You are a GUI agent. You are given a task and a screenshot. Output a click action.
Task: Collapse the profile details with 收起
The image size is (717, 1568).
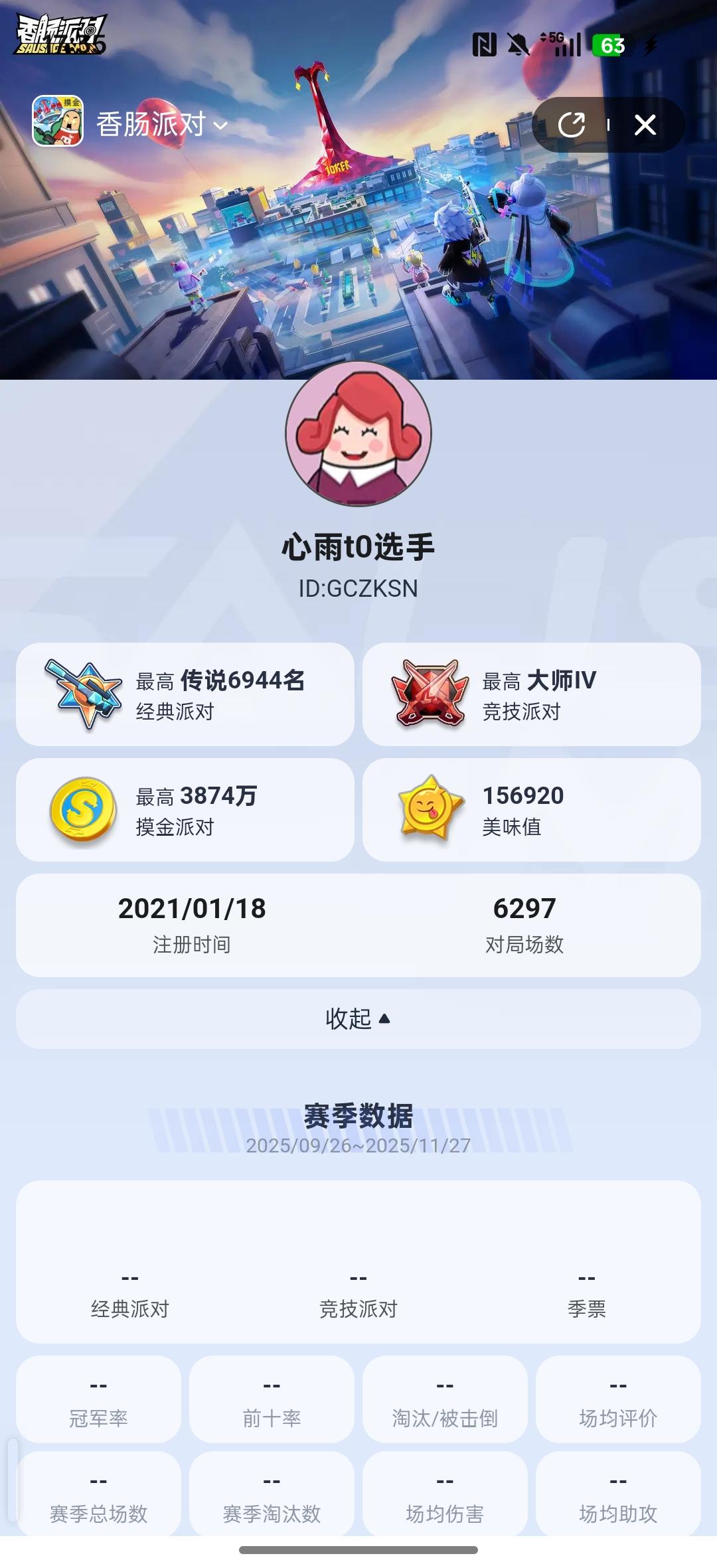click(x=358, y=1019)
